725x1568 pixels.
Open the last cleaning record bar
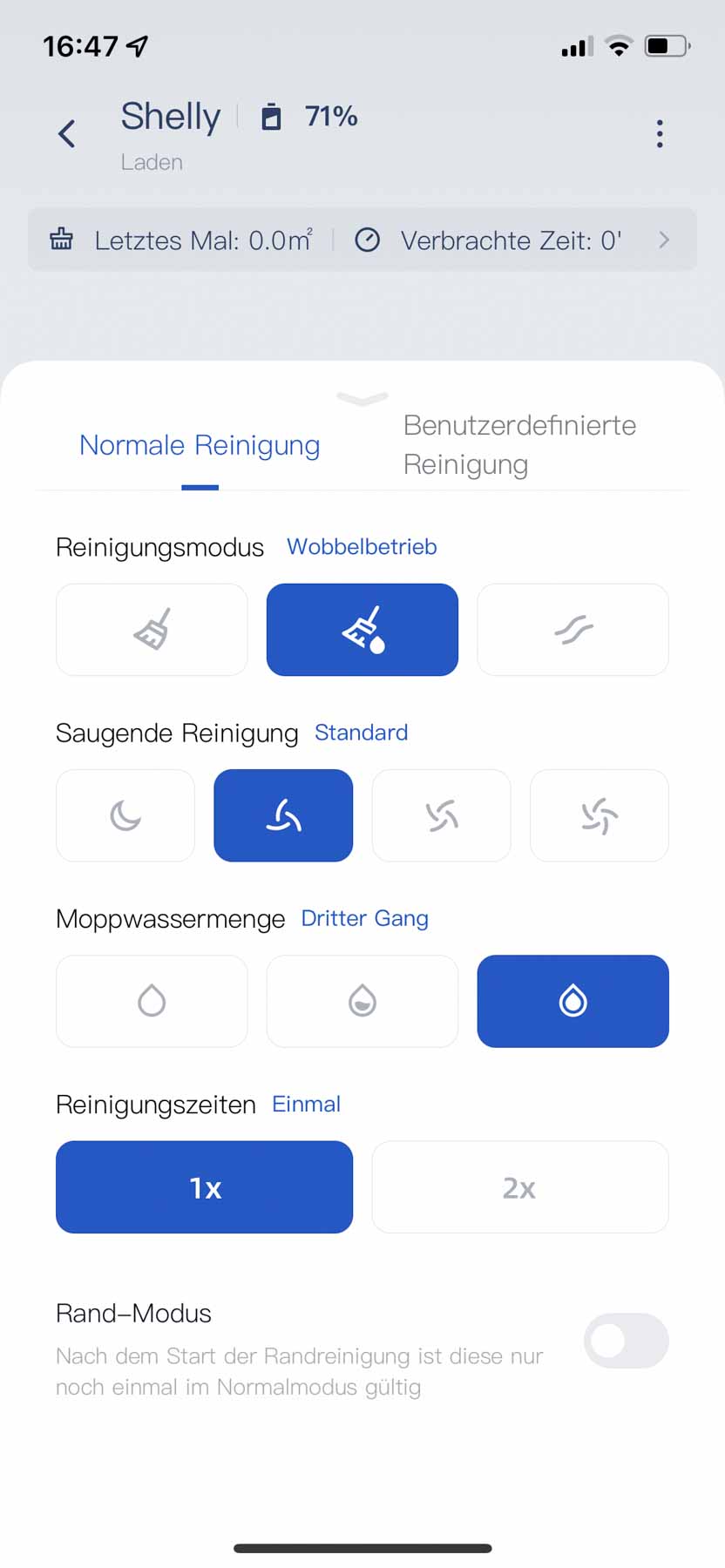point(362,240)
